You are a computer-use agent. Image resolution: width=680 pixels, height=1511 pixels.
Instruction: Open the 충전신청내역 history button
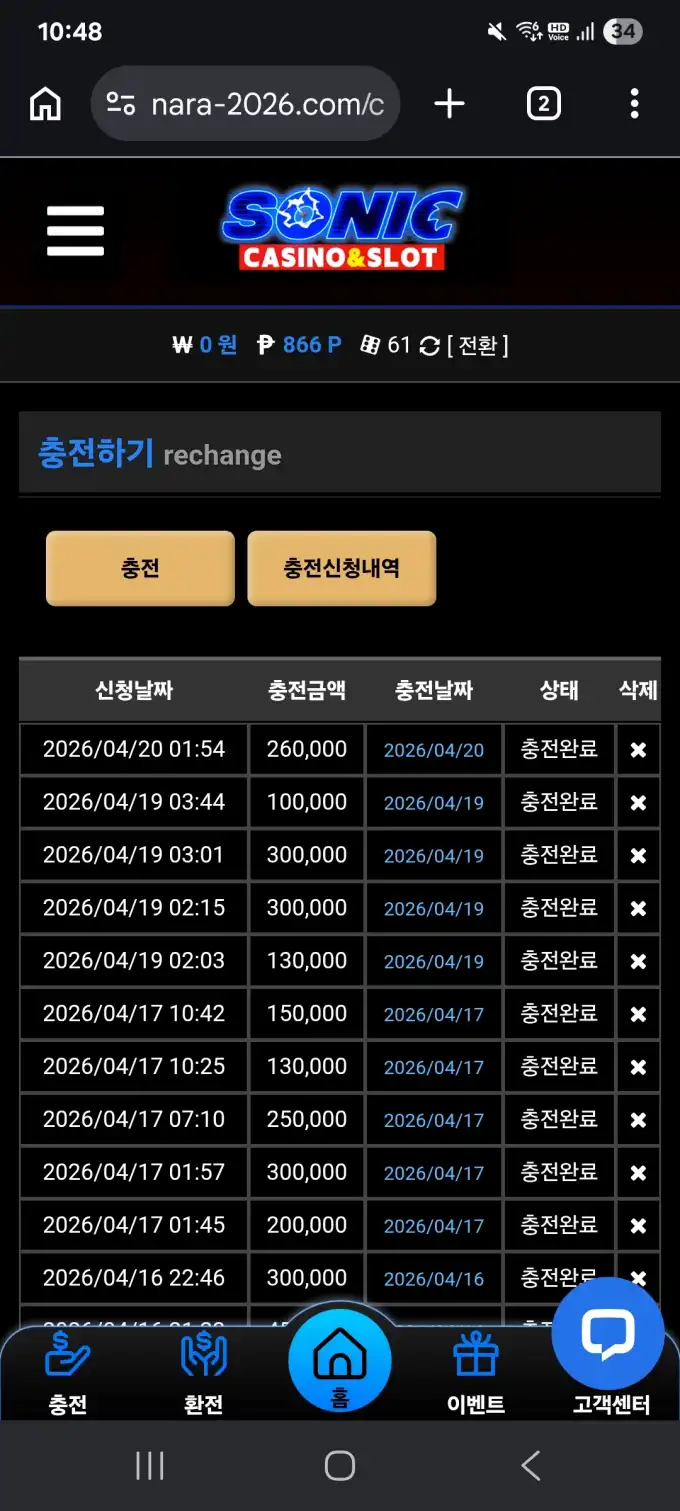click(x=341, y=568)
